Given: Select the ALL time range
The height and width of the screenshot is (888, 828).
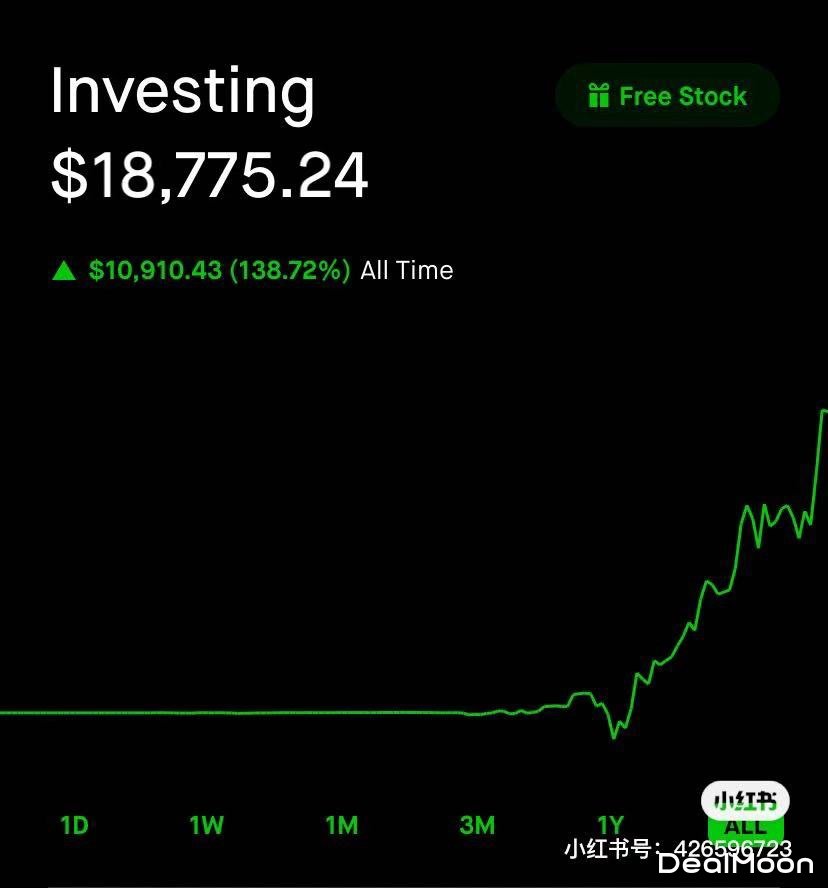Looking at the screenshot, I should (x=745, y=825).
